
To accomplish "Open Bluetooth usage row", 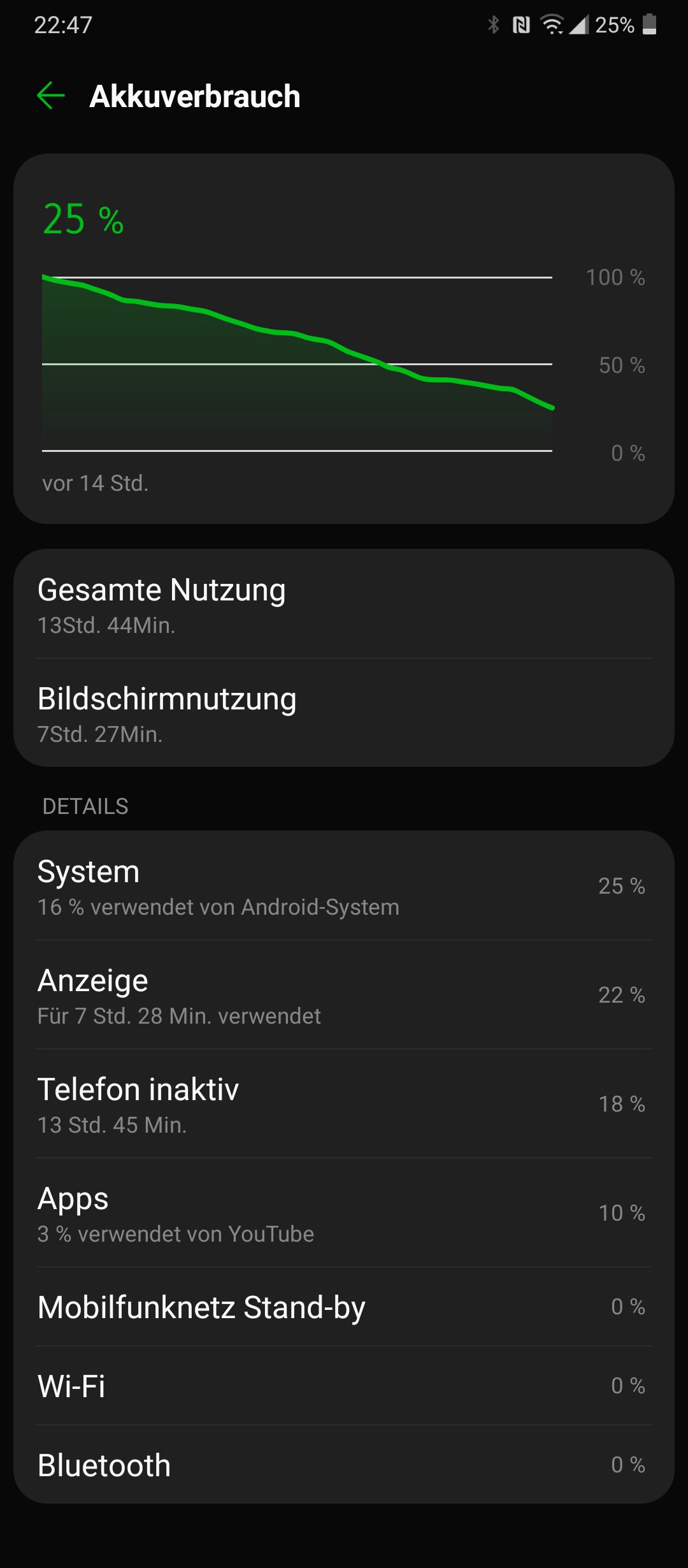I will (344, 1465).
